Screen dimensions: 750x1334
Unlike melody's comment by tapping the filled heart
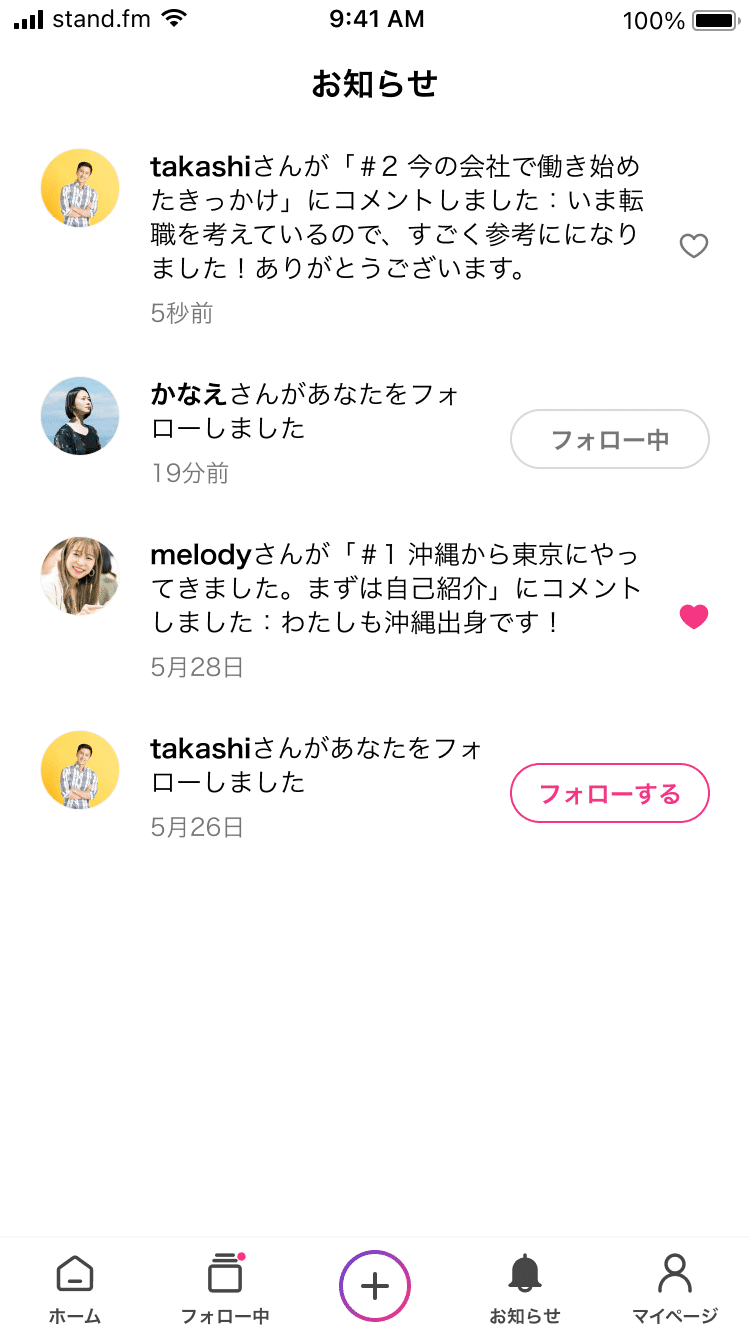click(x=693, y=617)
